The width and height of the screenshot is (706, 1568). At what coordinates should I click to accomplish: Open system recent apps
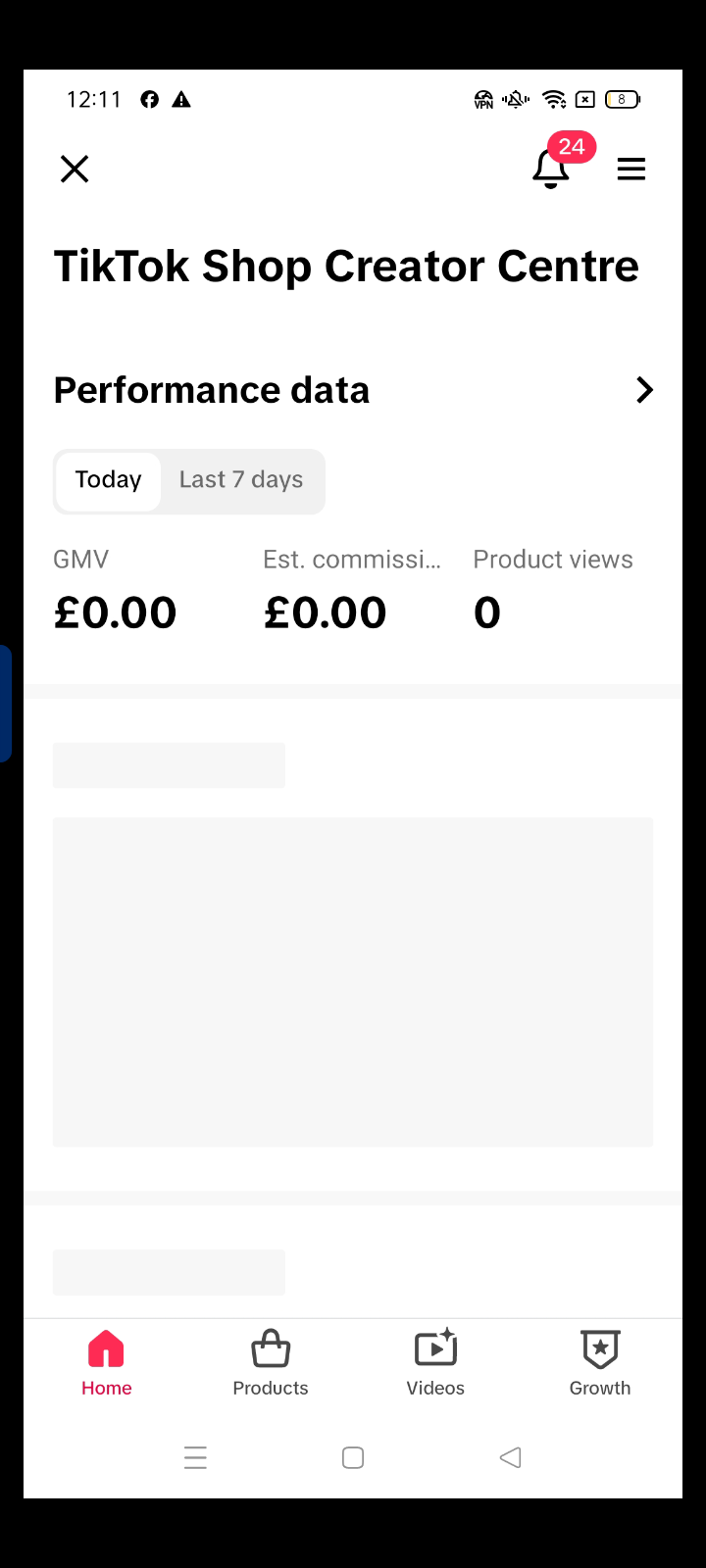pyautogui.click(x=195, y=1458)
